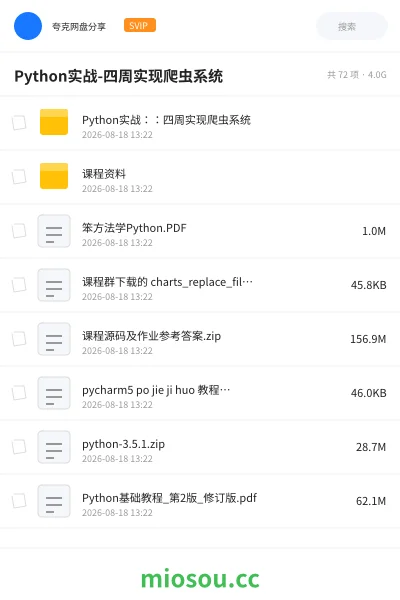Select the checkbox for 课程源码及作业参考答案.zip
The height and width of the screenshot is (600, 400).
[19, 339]
